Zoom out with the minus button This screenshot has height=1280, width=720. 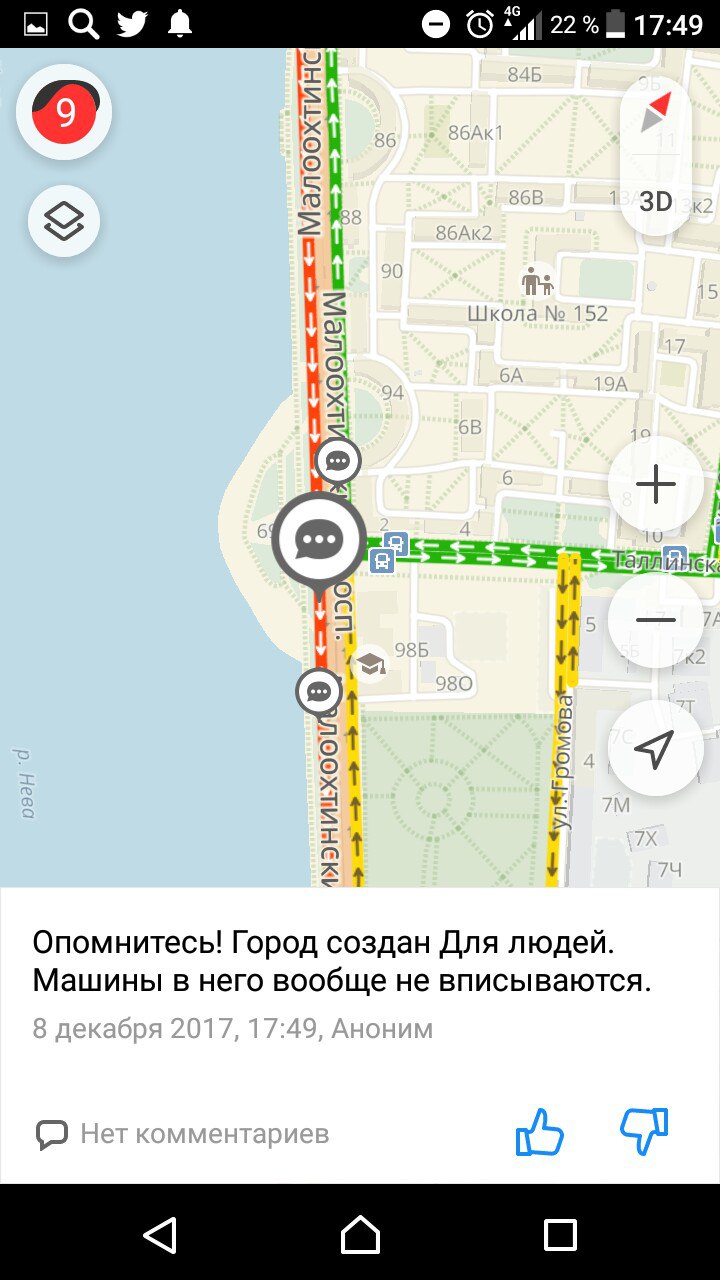coord(655,620)
